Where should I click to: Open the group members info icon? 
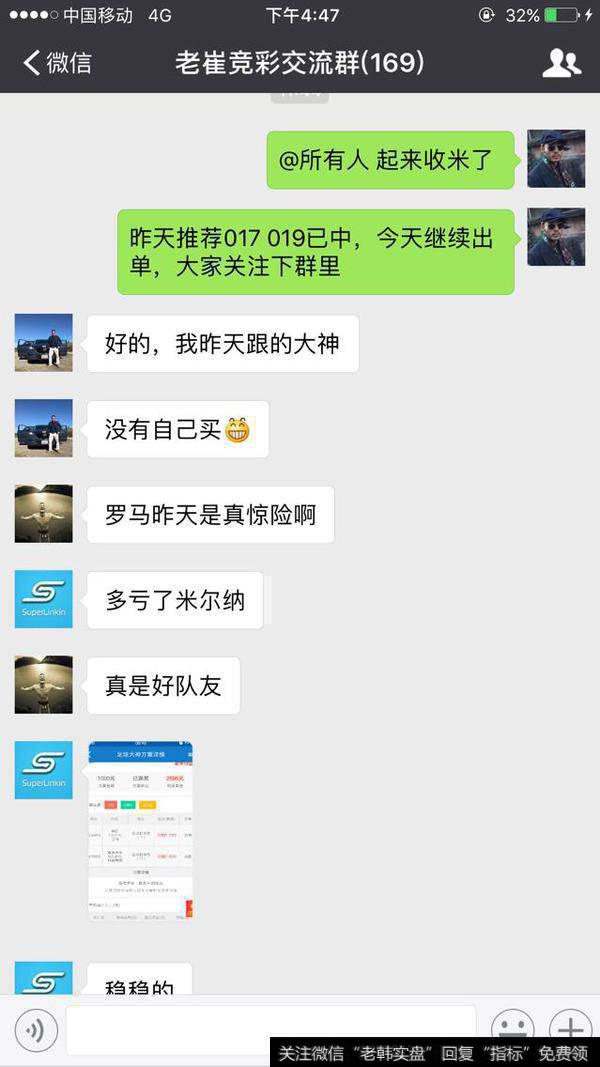point(561,63)
